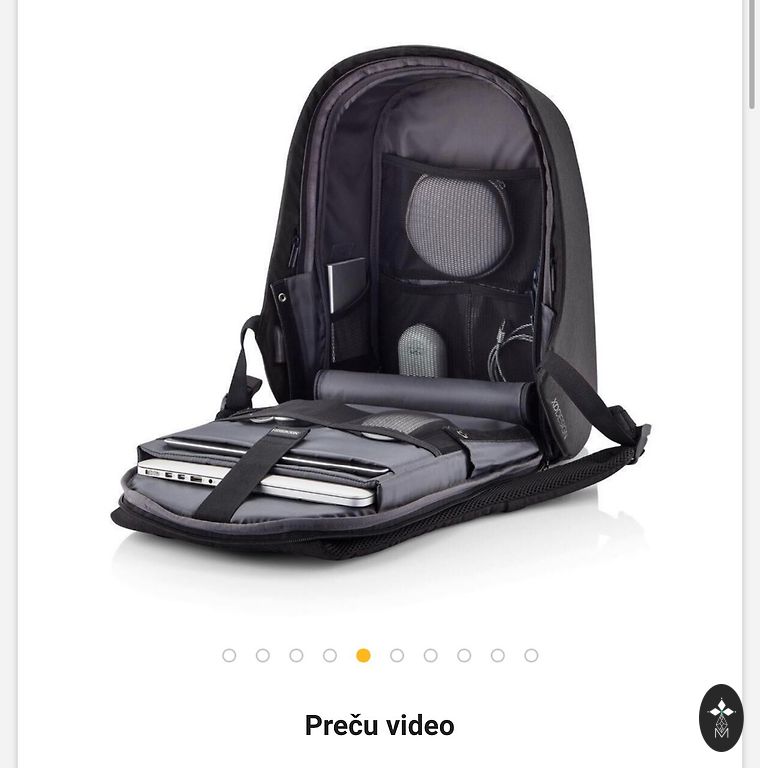Screen dimensions: 760x768
Task: Enlarge the open backpack product photo
Action: point(380,310)
